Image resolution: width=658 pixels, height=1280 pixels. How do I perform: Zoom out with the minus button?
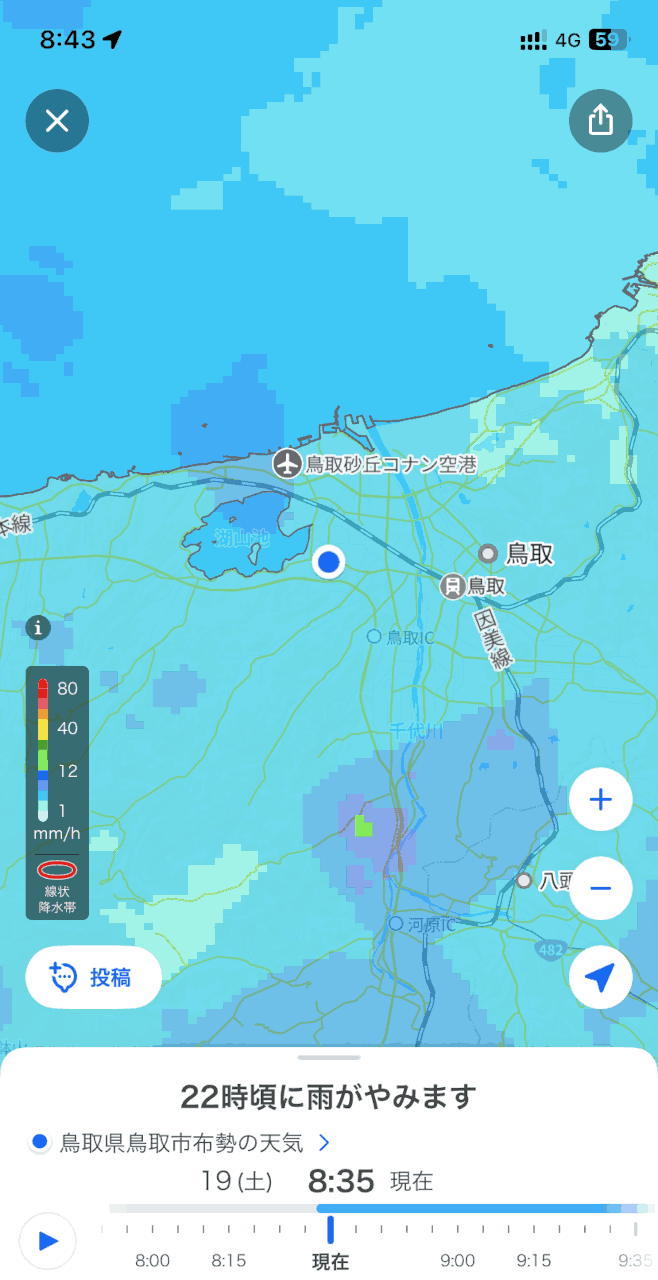(x=600, y=888)
